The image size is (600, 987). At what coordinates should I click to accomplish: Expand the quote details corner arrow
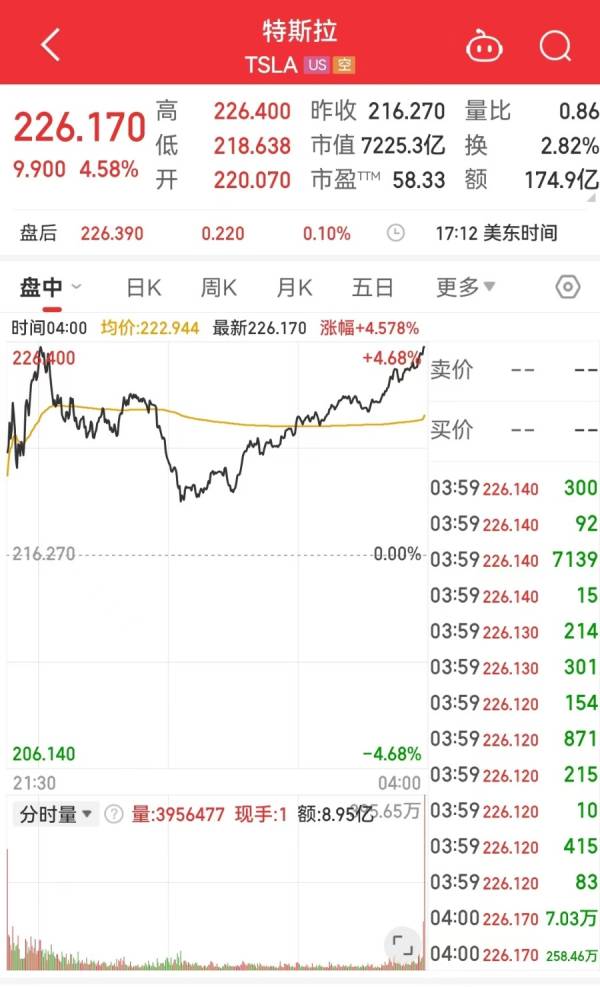coord(591,198)
